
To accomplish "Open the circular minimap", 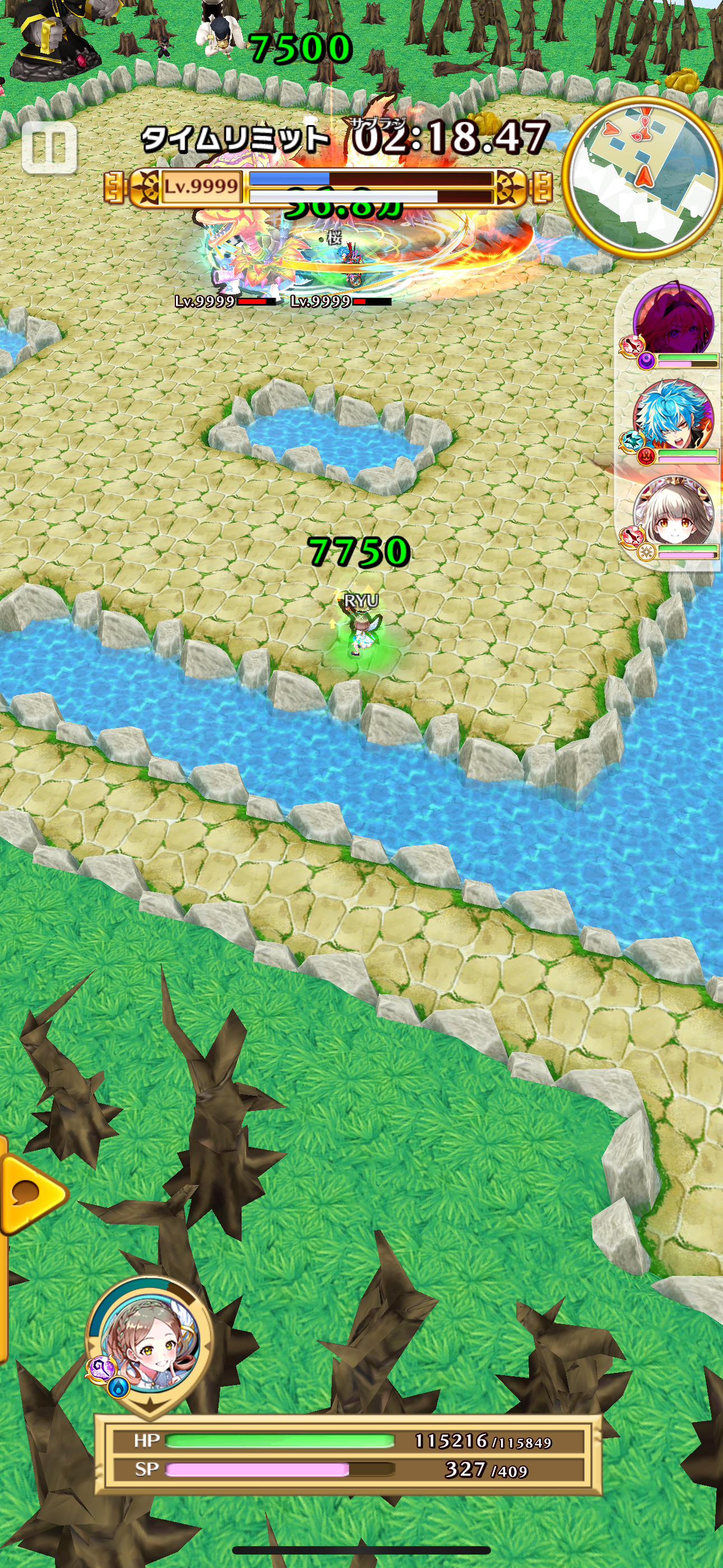I will click(643, 178).
